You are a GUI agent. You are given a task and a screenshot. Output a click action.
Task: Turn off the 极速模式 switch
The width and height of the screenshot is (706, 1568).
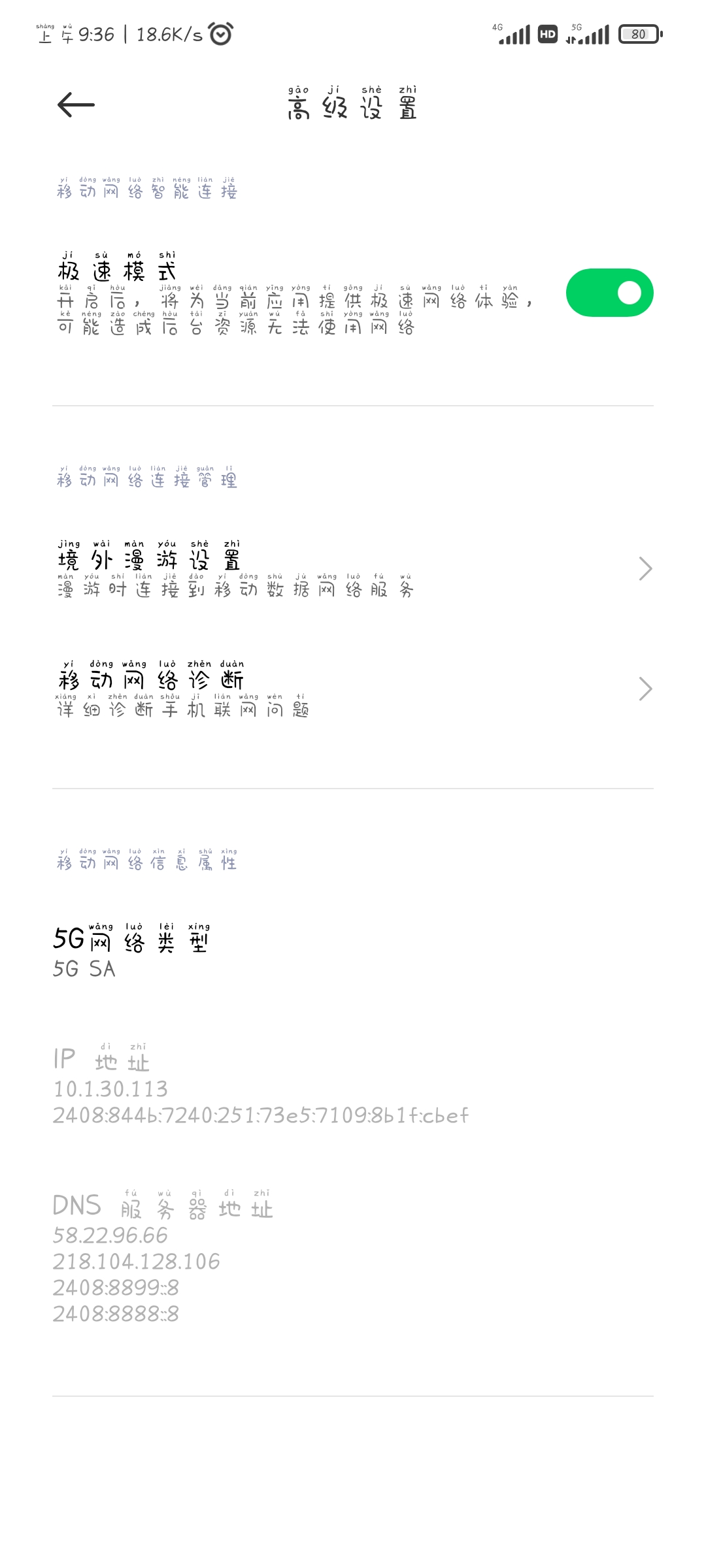coord(609,293)
